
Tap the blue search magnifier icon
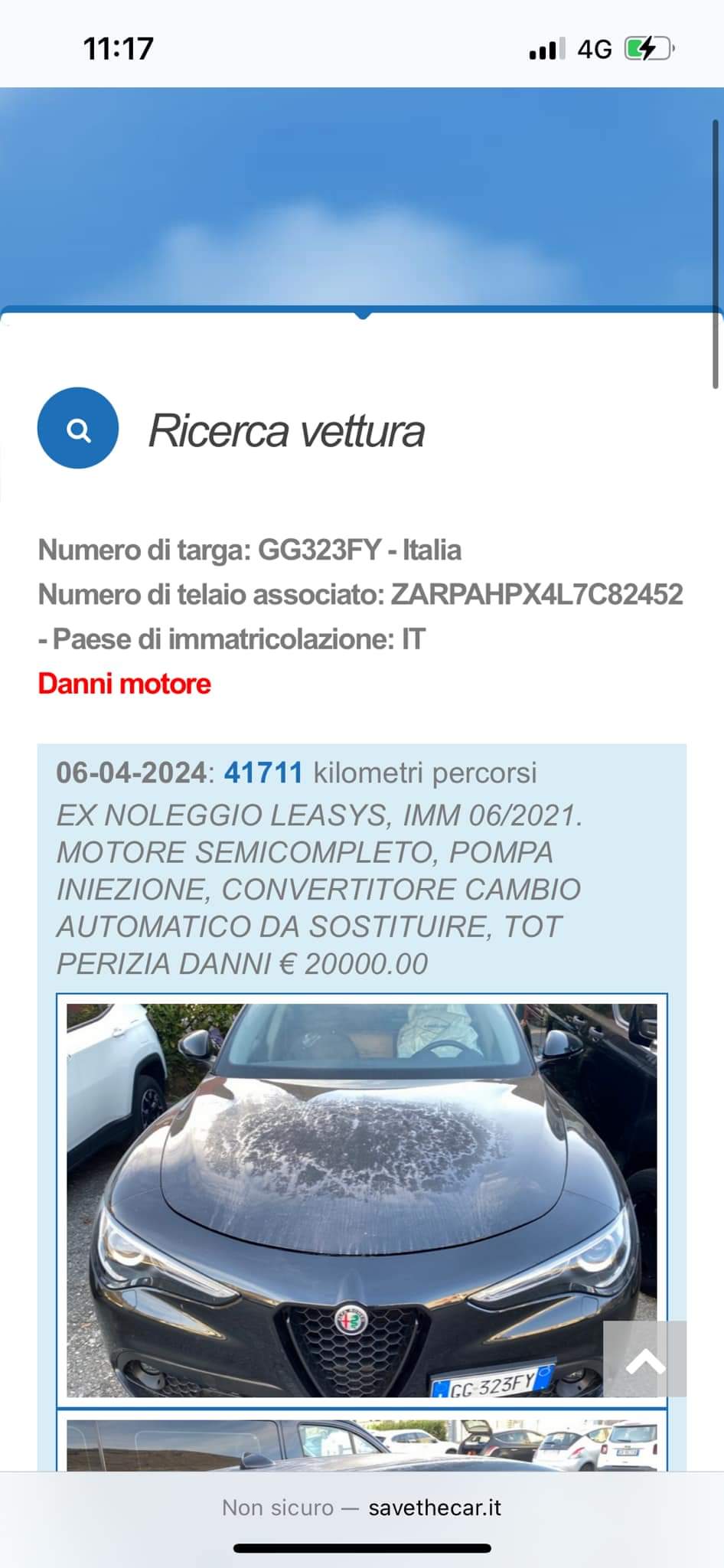77,429
